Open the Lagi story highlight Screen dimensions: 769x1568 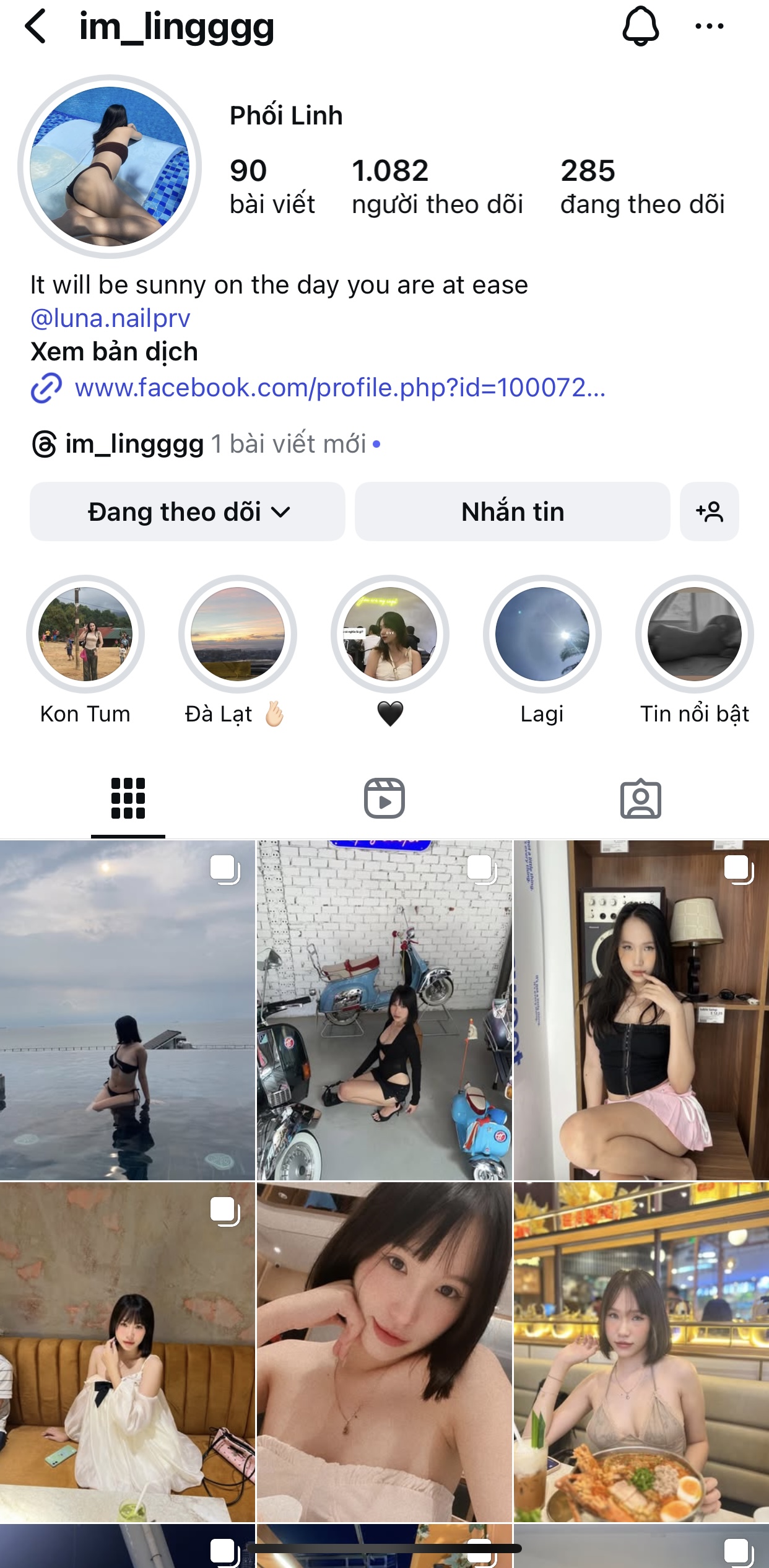(x=542, y=634)
